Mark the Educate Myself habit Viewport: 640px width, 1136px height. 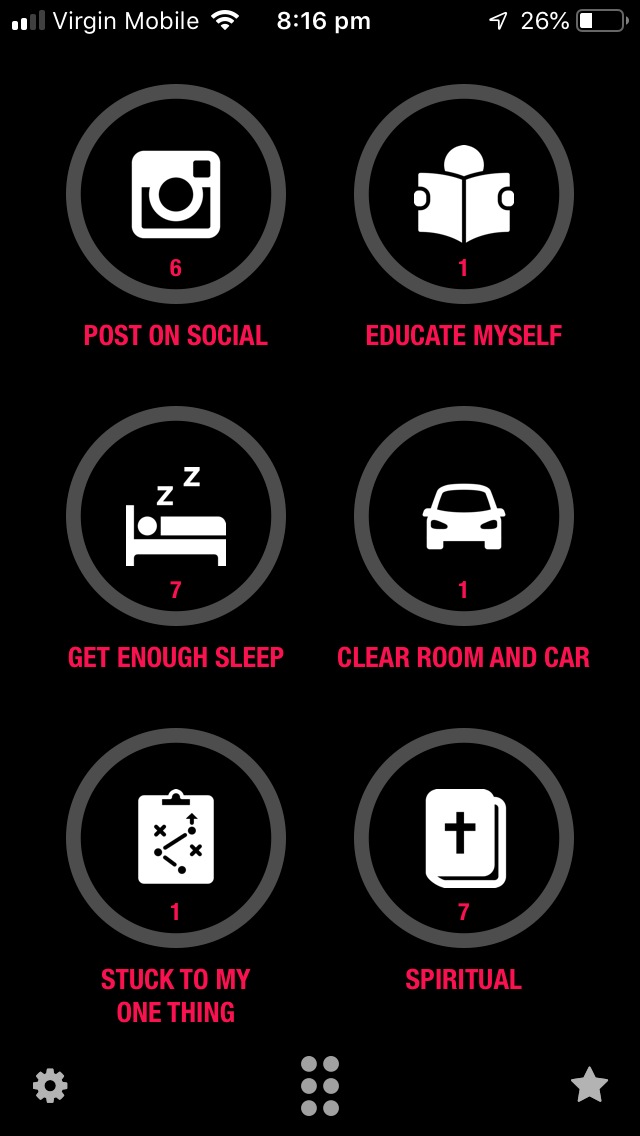coord(464,194)
